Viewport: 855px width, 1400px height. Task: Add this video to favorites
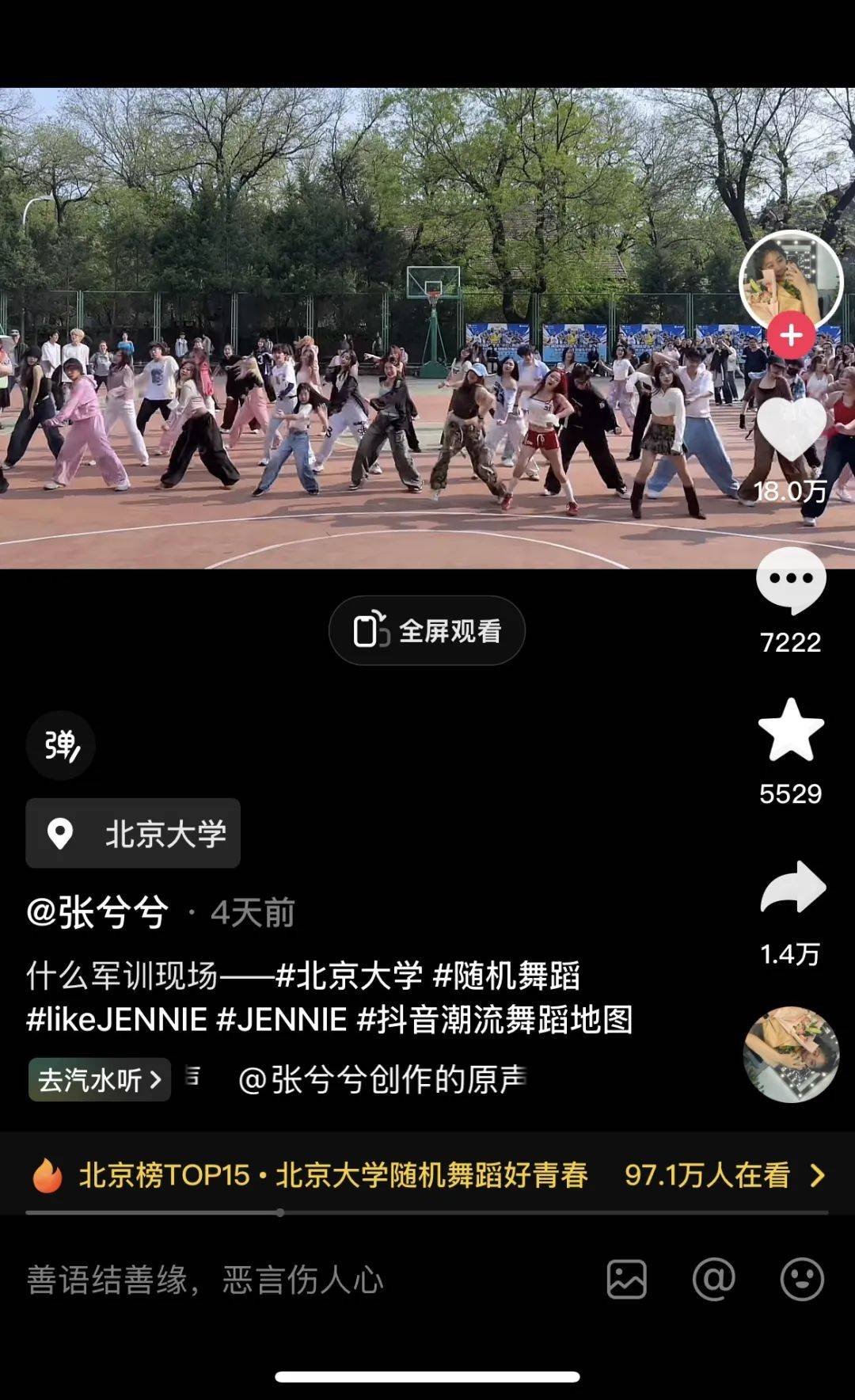791,730
